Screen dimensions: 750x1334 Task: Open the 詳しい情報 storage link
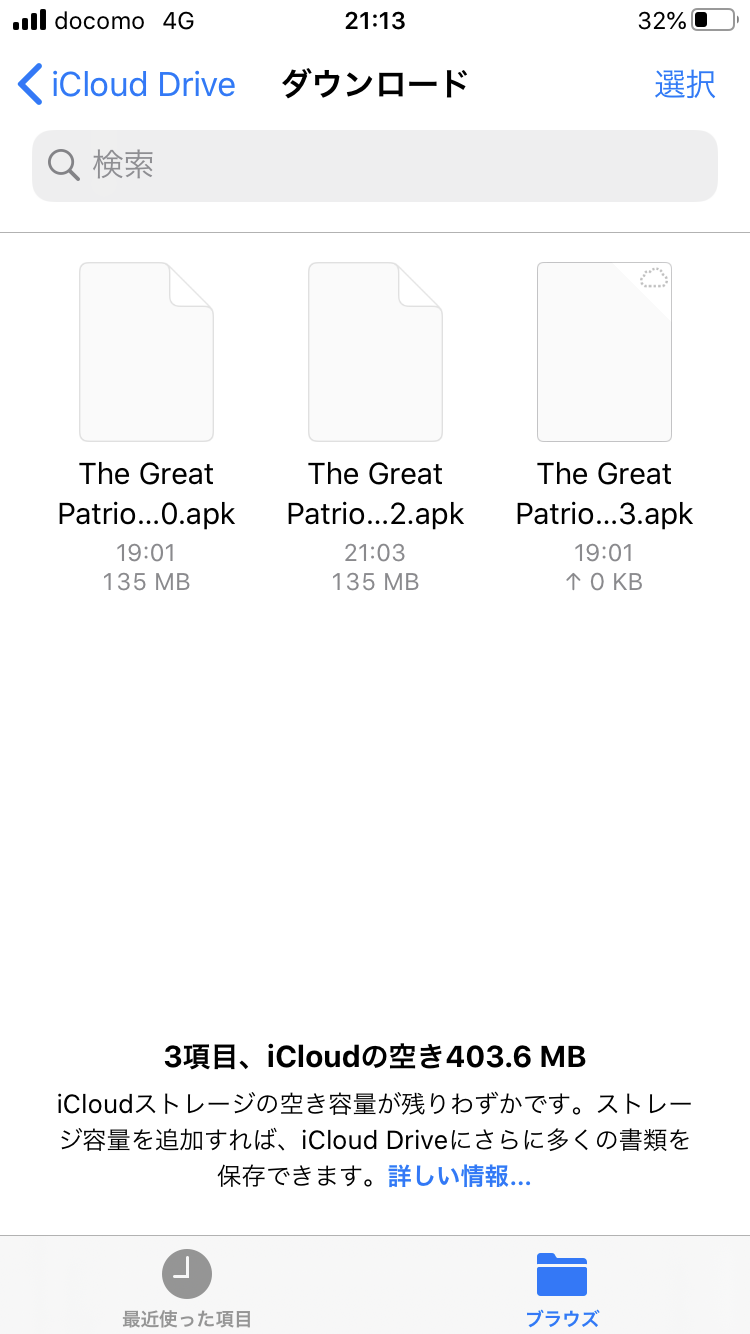(x=459, y=1177)
